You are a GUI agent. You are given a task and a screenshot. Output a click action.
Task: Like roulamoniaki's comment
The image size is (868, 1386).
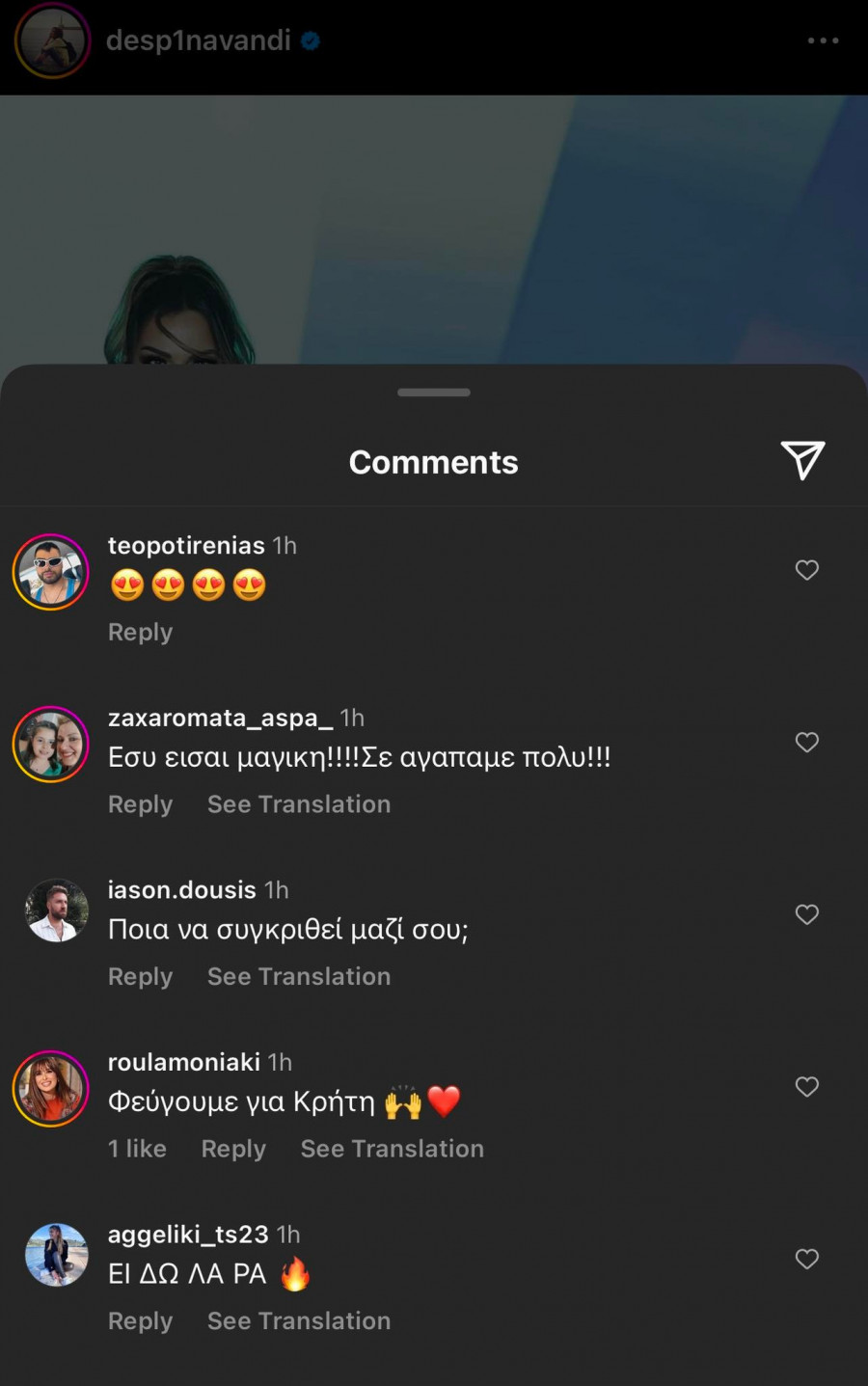807,1087
